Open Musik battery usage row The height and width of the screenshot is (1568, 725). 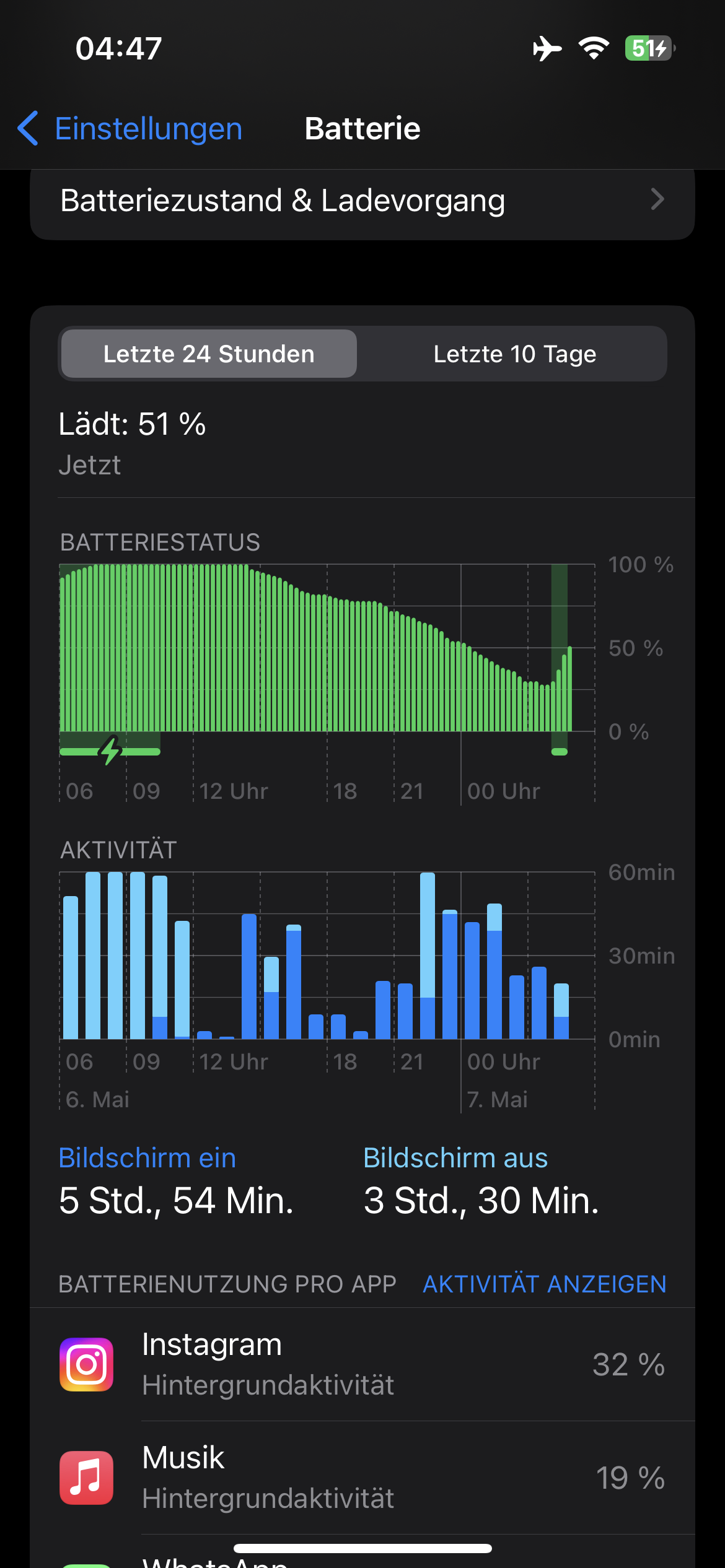pyautogui.click(x=362, y=1478)
